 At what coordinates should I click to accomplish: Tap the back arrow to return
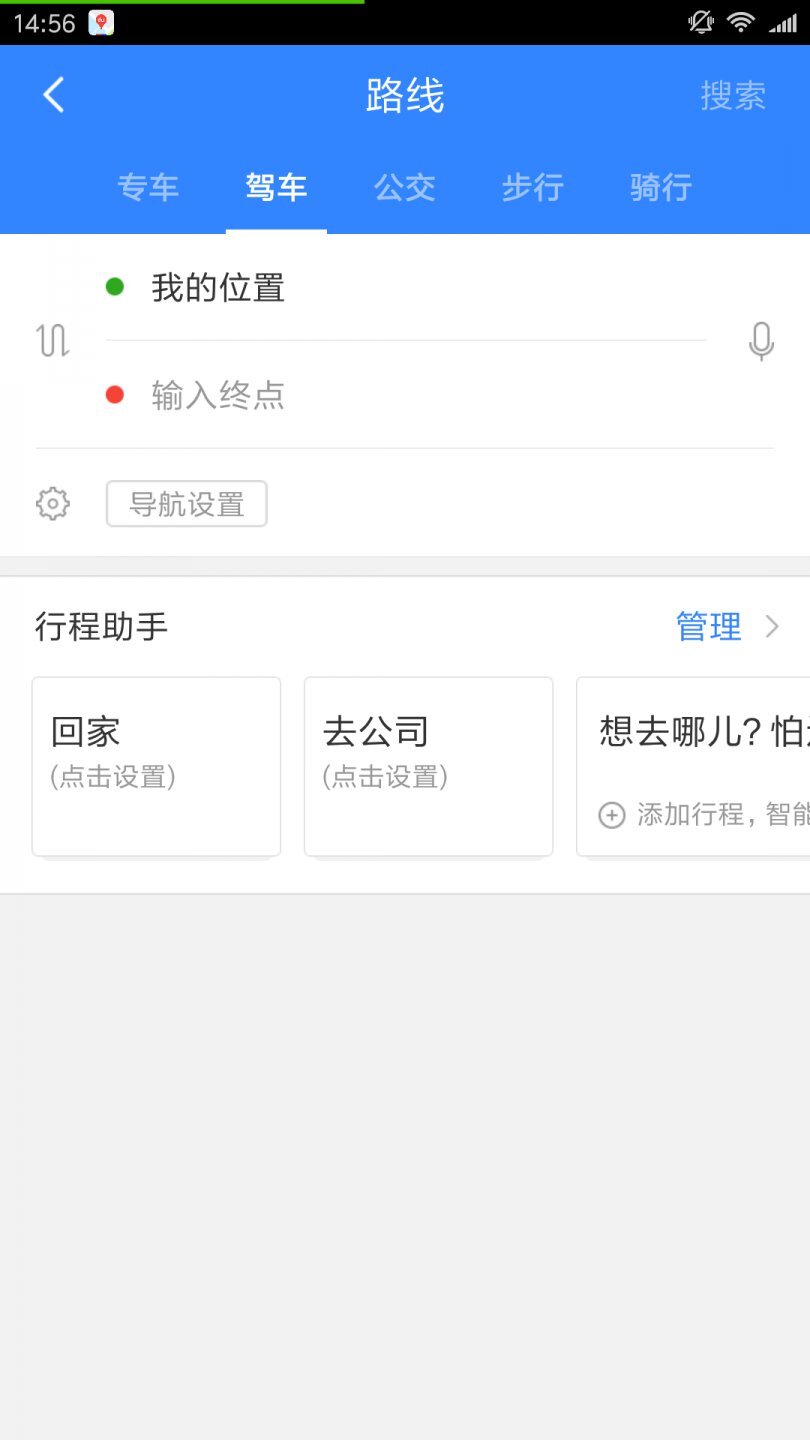(52, 94)
